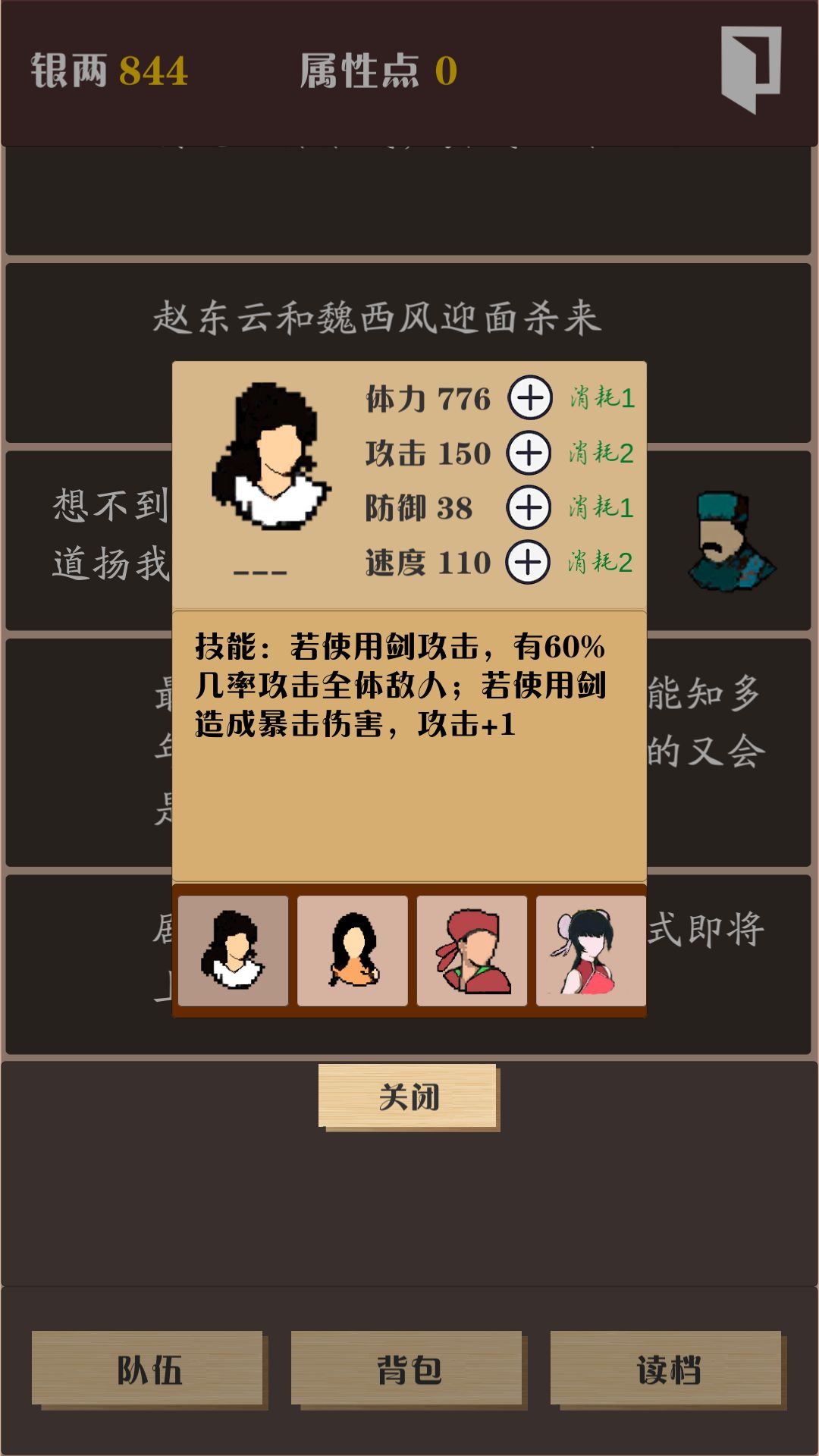Open the 背包 inventory

pos(408,1370)
